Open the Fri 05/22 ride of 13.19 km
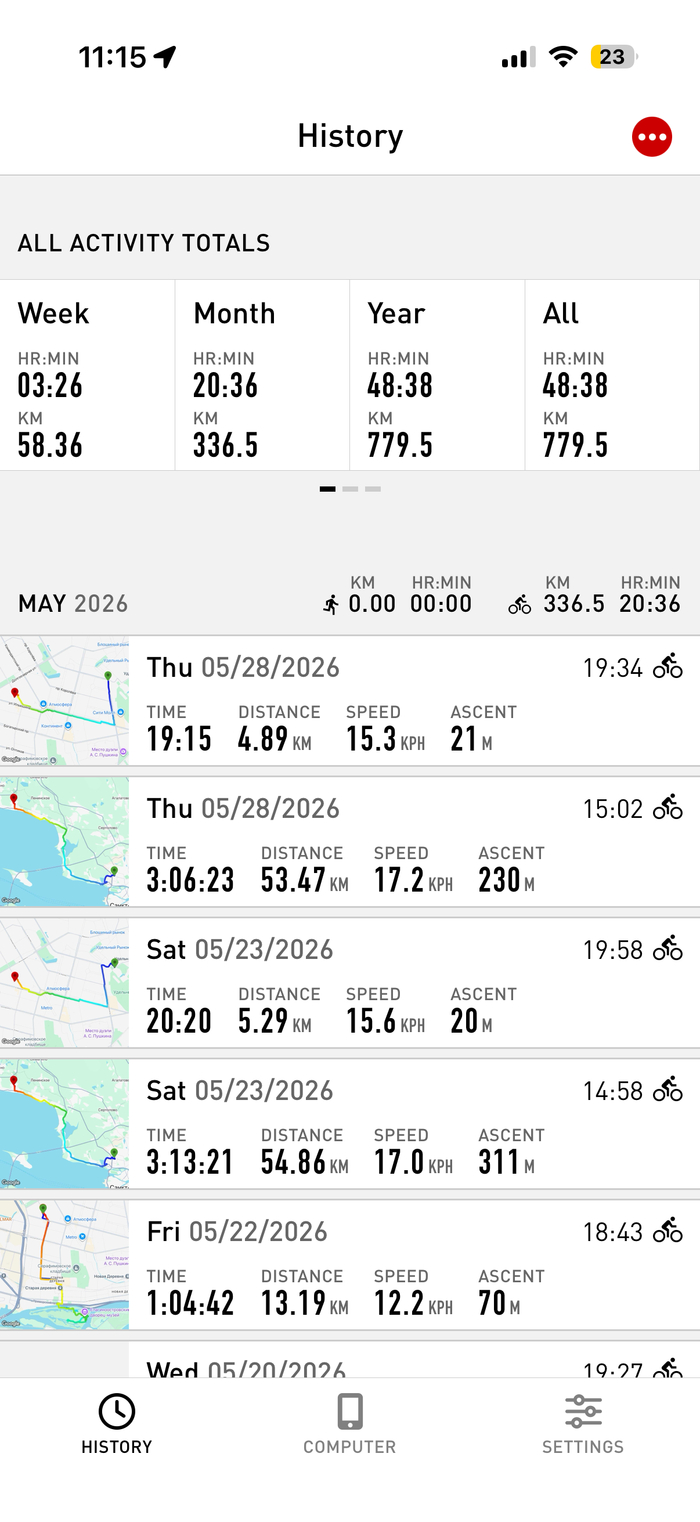700x1522 pixels. (350, 1265)
